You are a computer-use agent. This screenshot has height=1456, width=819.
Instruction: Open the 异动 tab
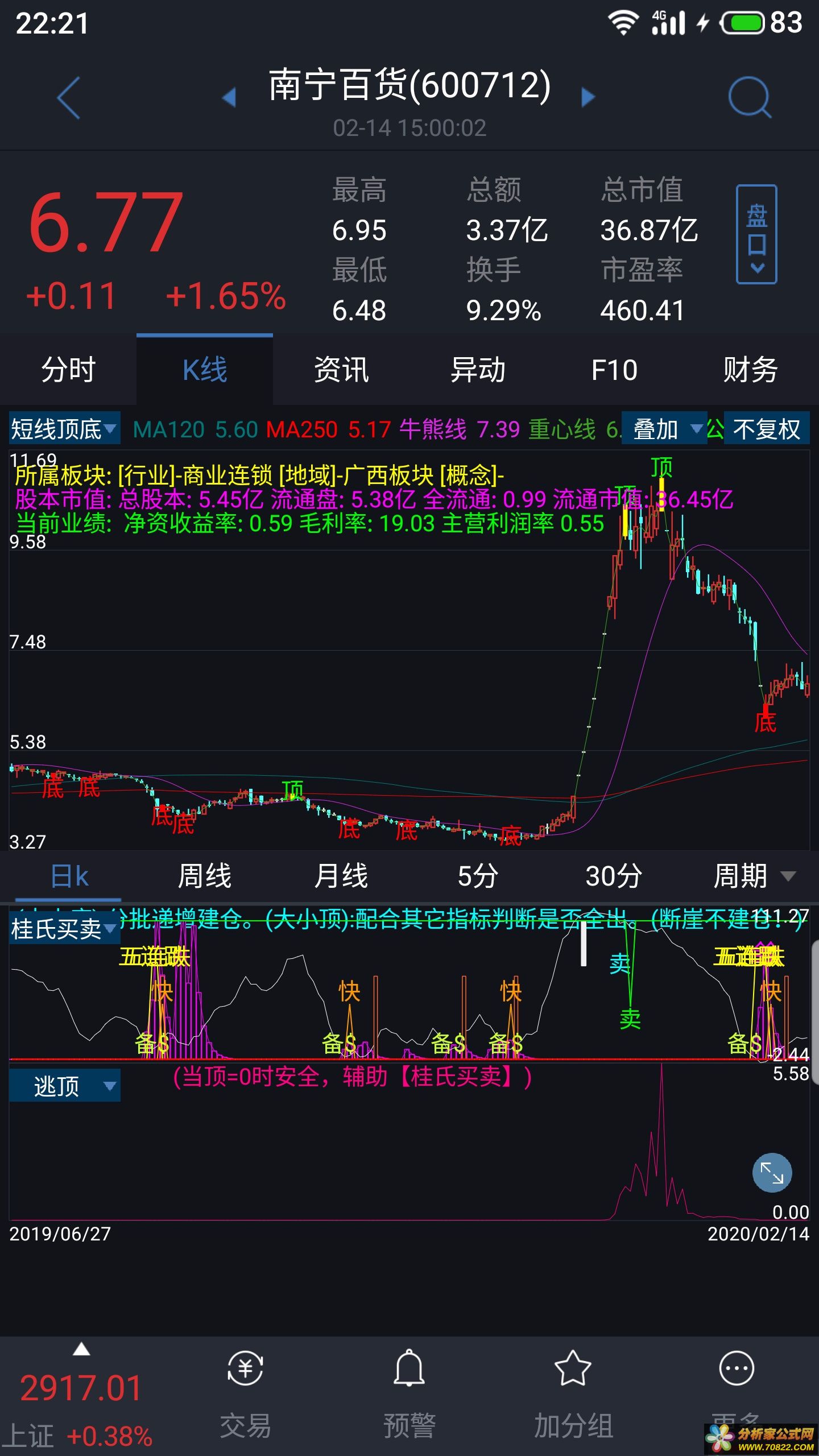point(478,370)
